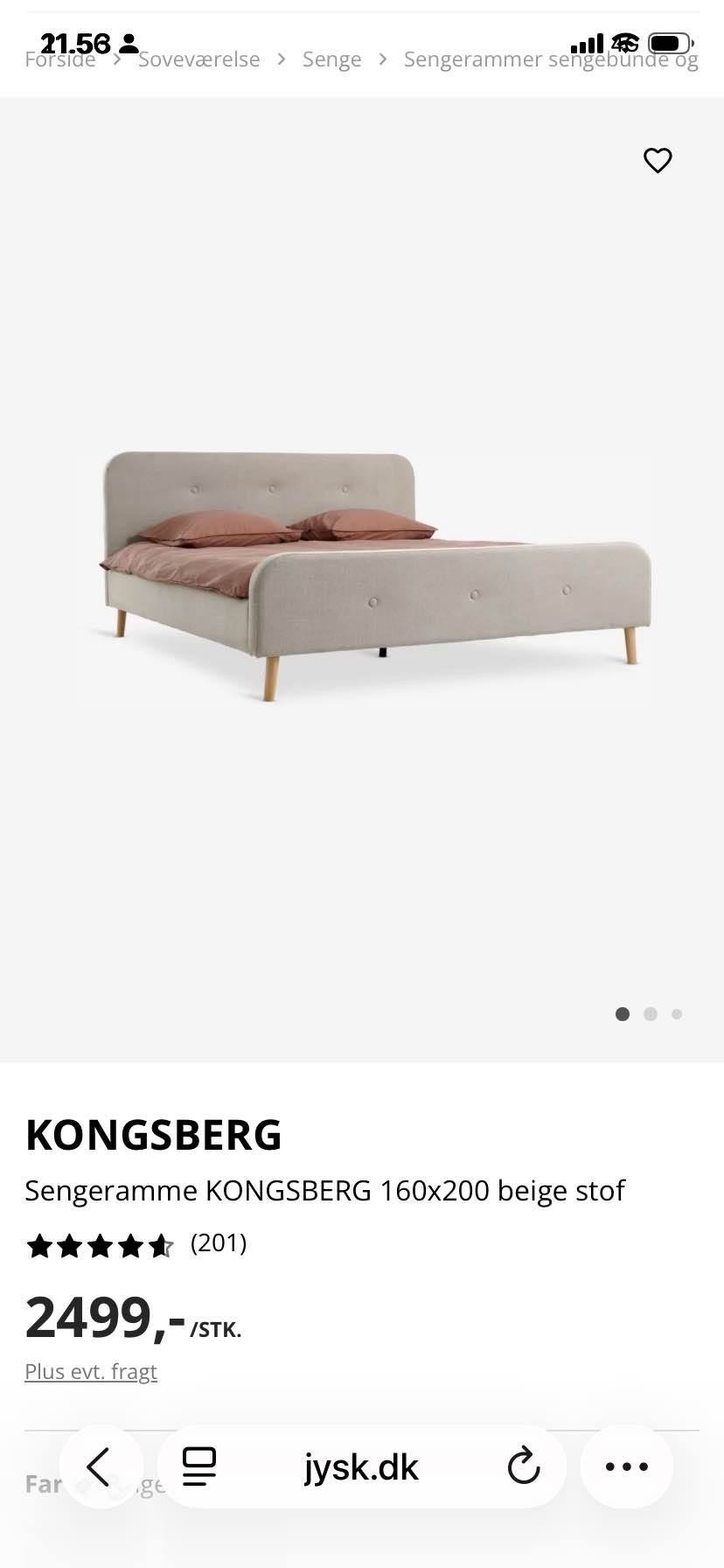Jump to the second product image dot
The height and width of the screenshot is (1568, 724).
pyautogui.click(x=650, y=1014)
